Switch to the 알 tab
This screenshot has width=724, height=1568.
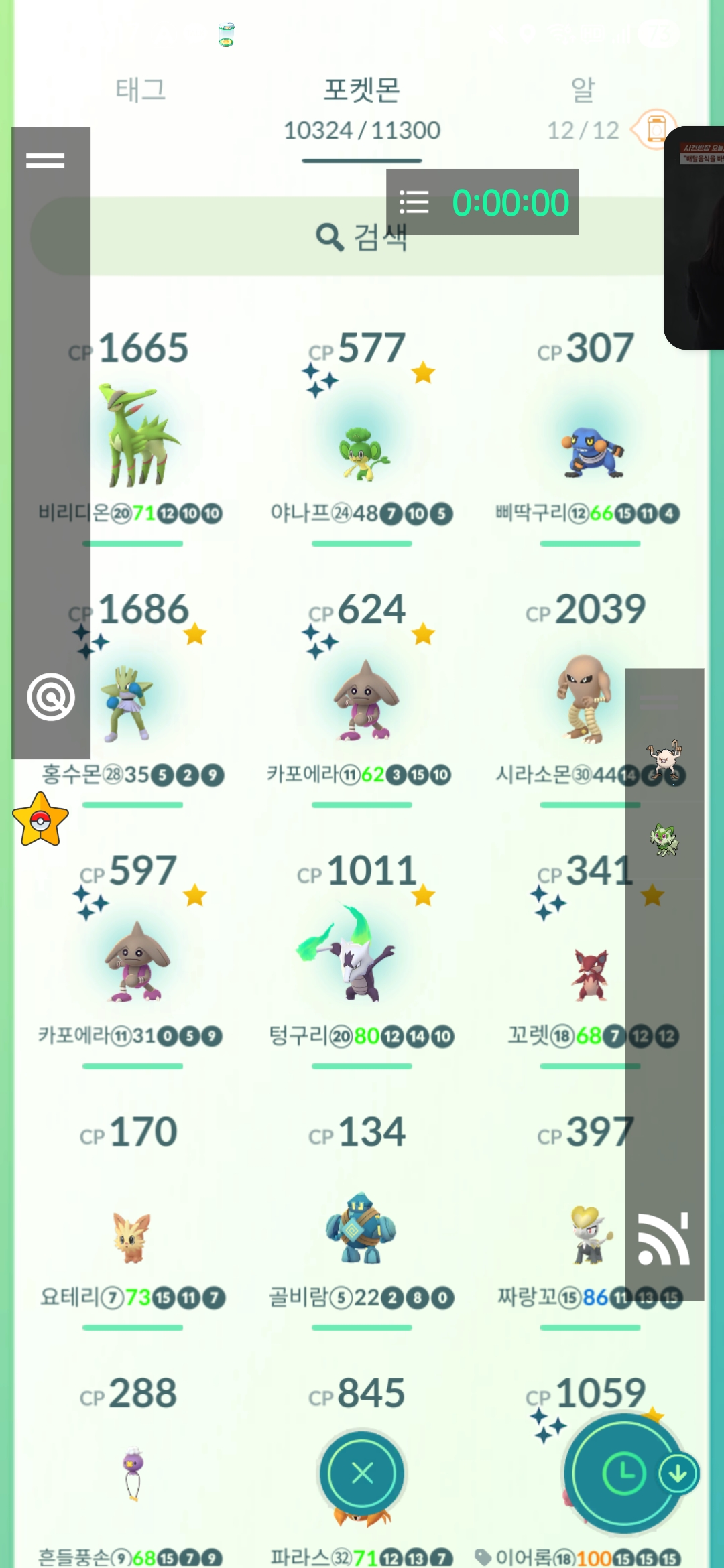tap(583, 90)
